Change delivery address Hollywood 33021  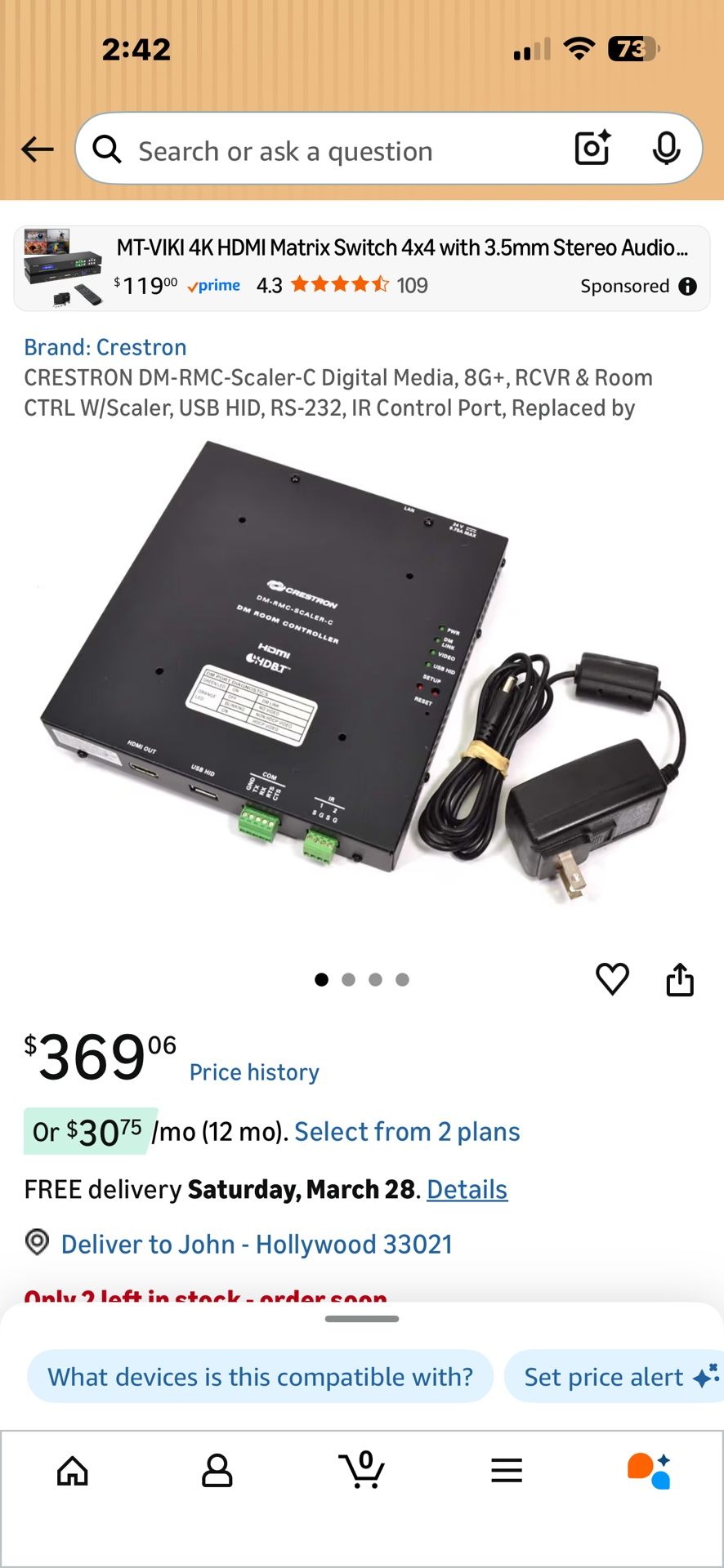pyautogui.click(x=256, y=1245)
